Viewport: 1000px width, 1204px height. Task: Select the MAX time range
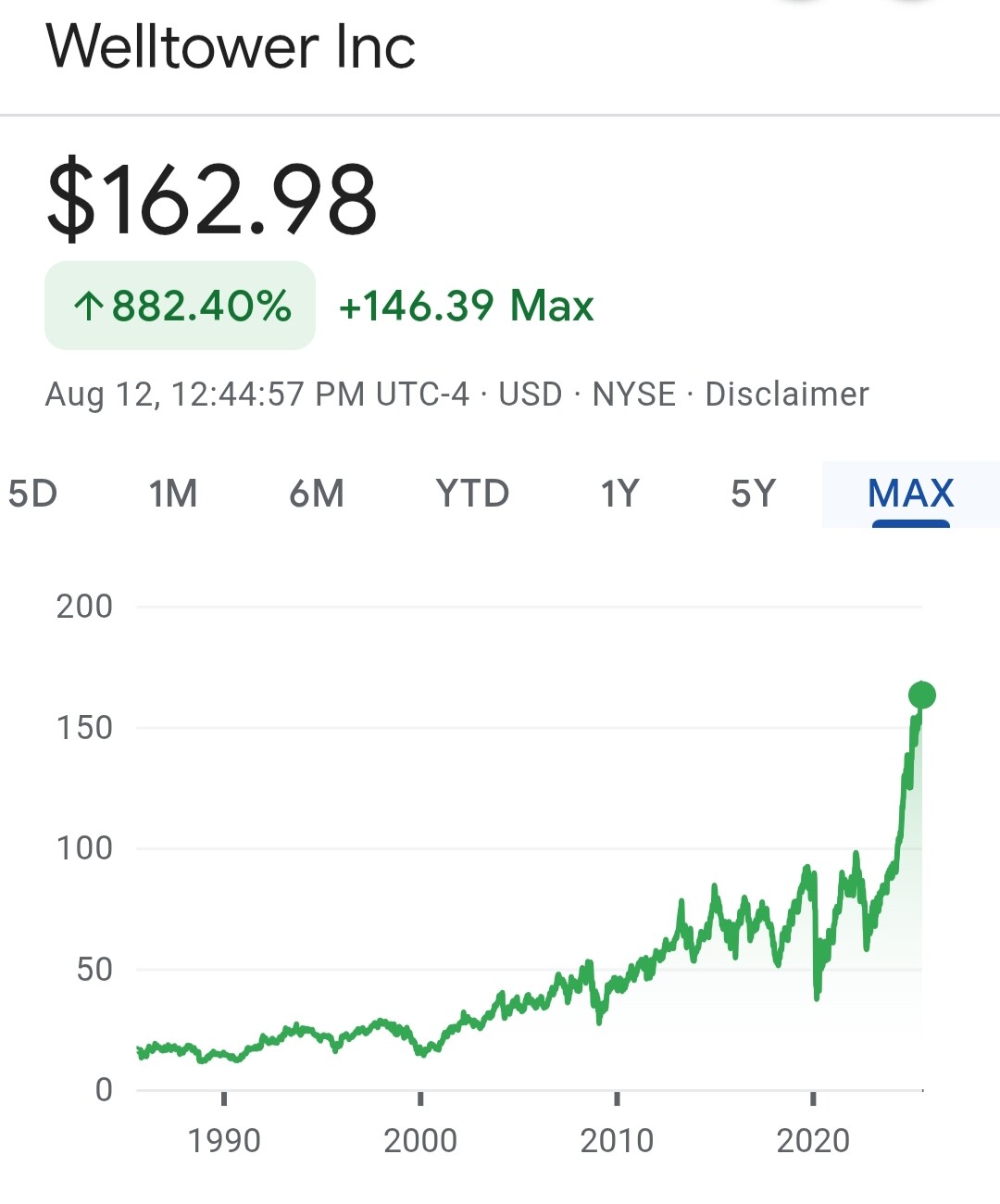coord(910,494)
